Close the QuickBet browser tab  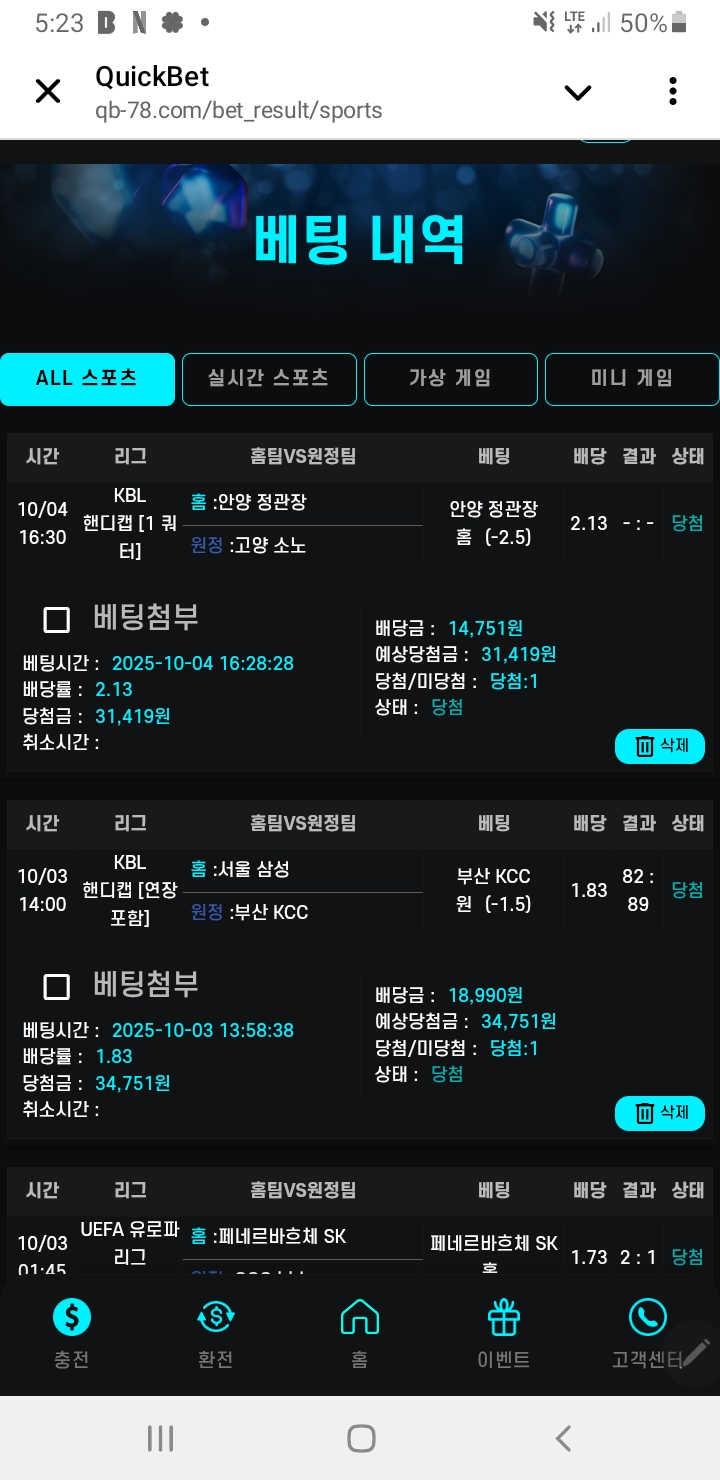click(x=47, y=92)
